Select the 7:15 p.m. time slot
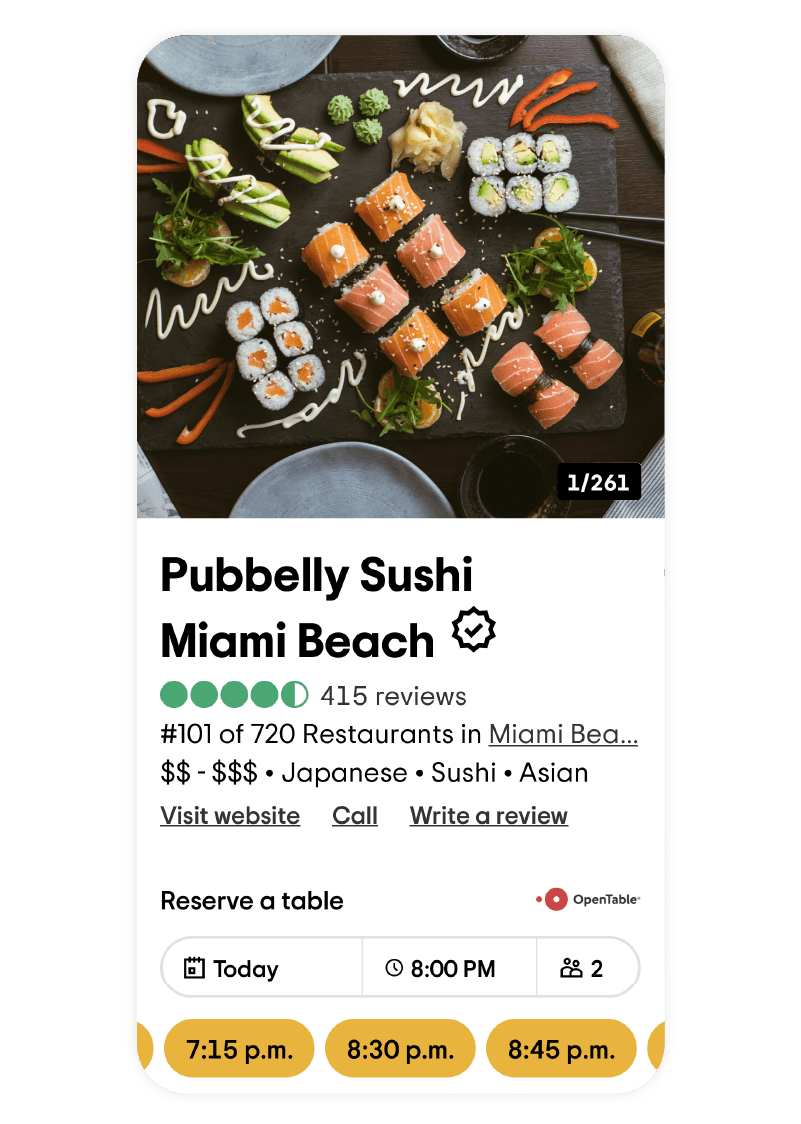Screen dimensions: 801x1124 239,1049
